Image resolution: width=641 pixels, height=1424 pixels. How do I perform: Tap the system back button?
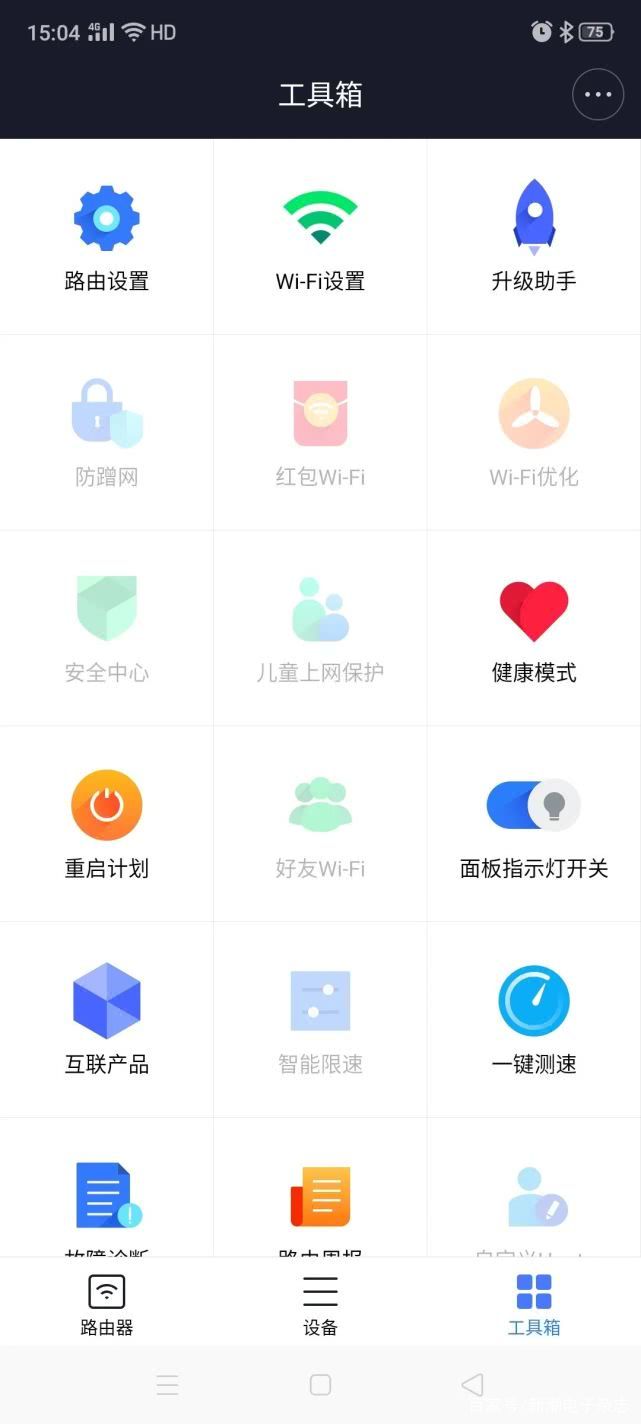(472, 1384)
